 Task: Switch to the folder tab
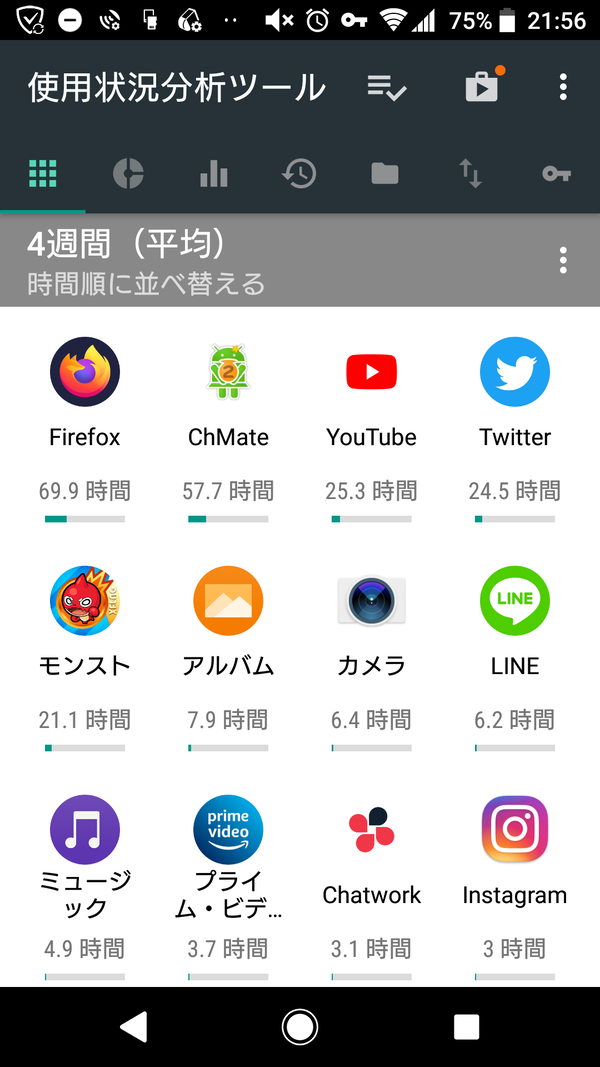pos(385,174)
